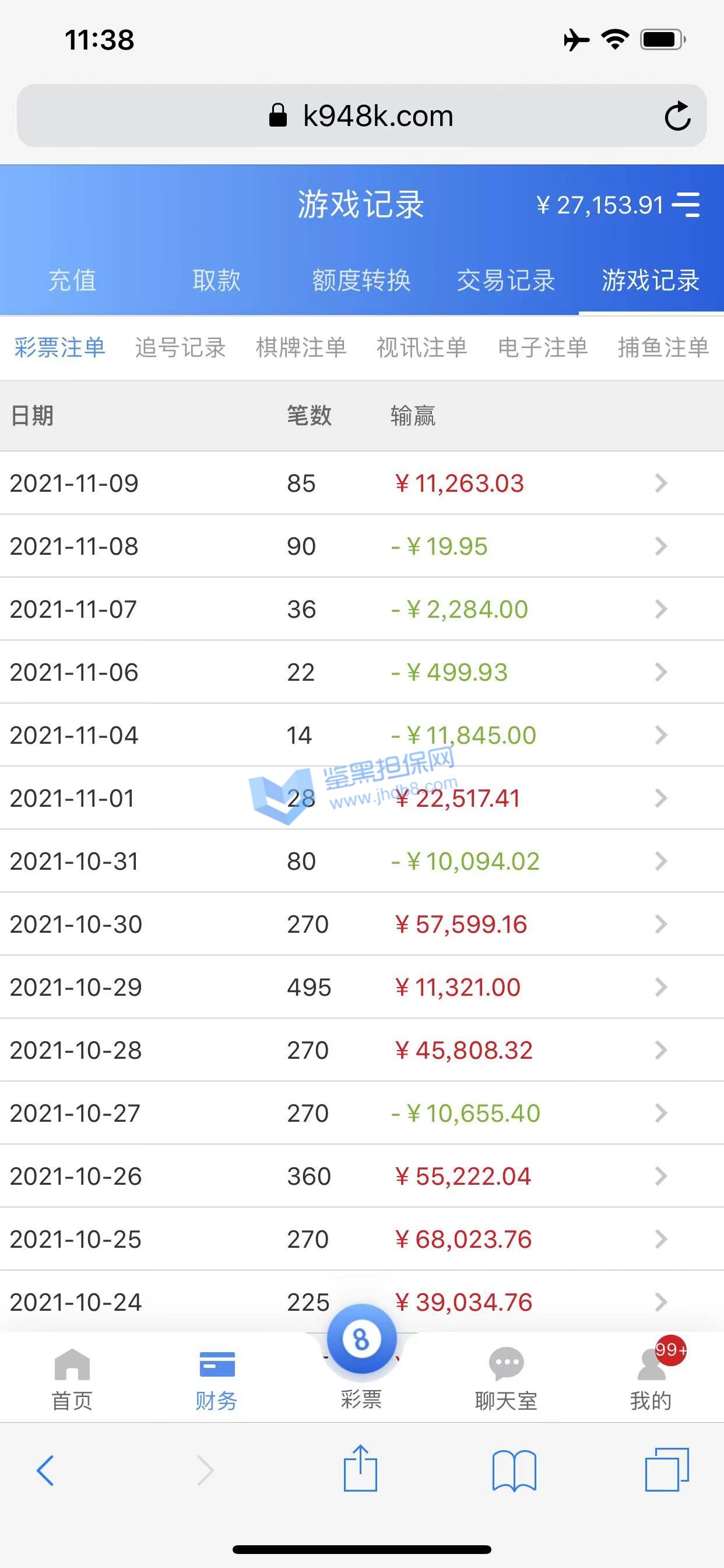Switch to 追号记录 sub-tab
The width and height of the screenshot is (724, 1568).
(180, 348)
